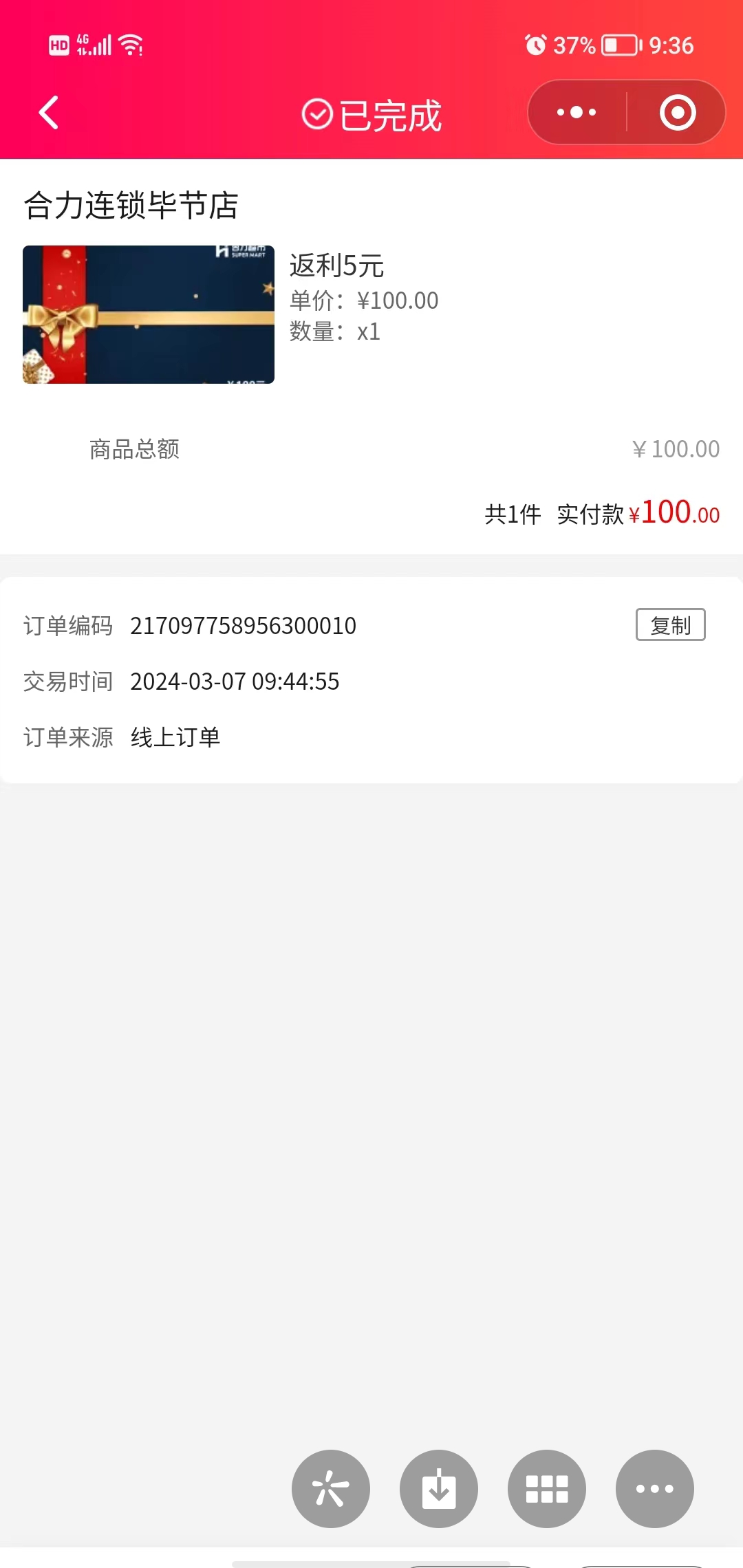
Task: Tap the floating grid menu button
Action: [547, 1488]
